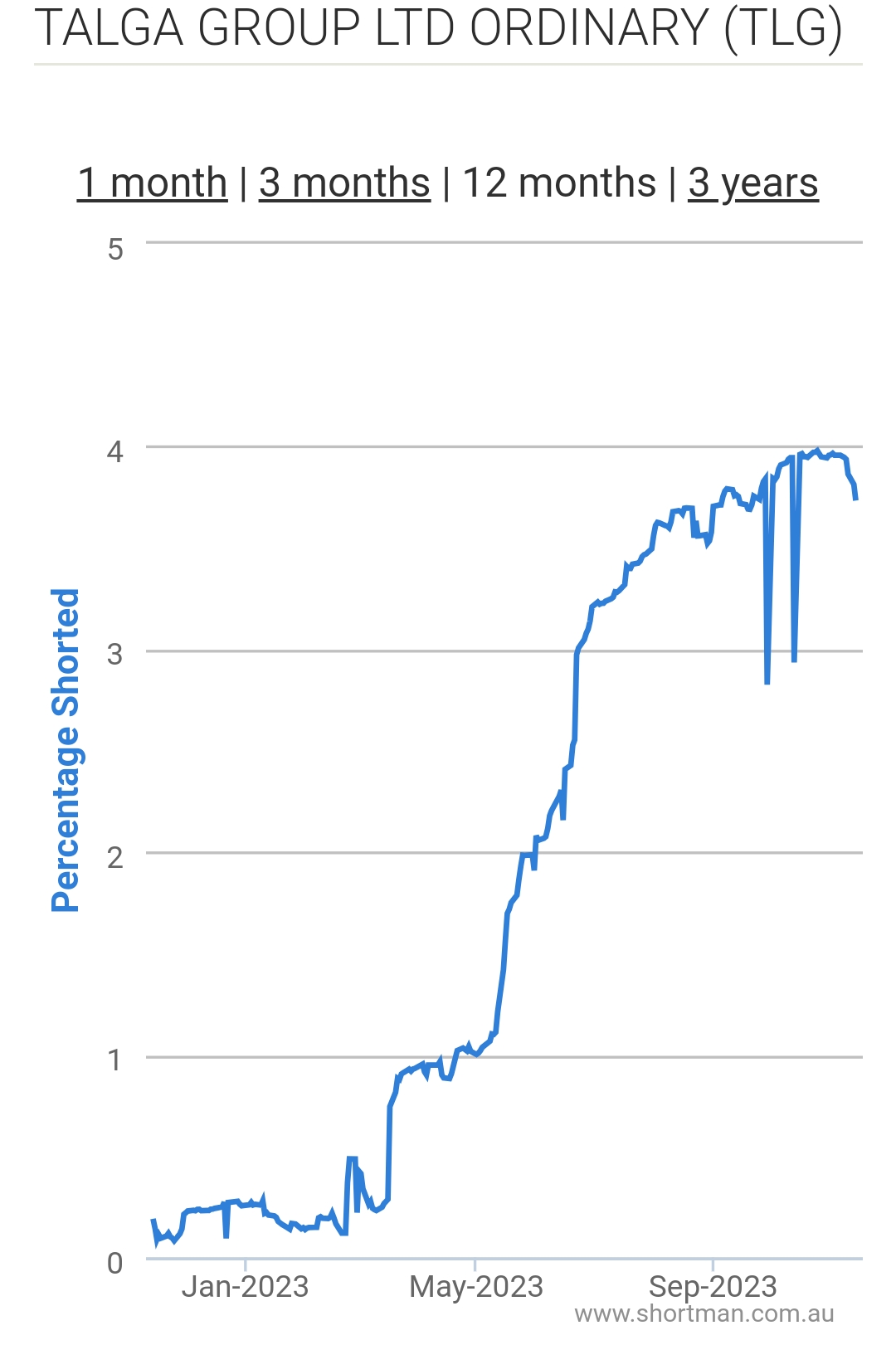Switch chart to 1 month range
The width and height of the screenshot is (896, 1345).
153,183
